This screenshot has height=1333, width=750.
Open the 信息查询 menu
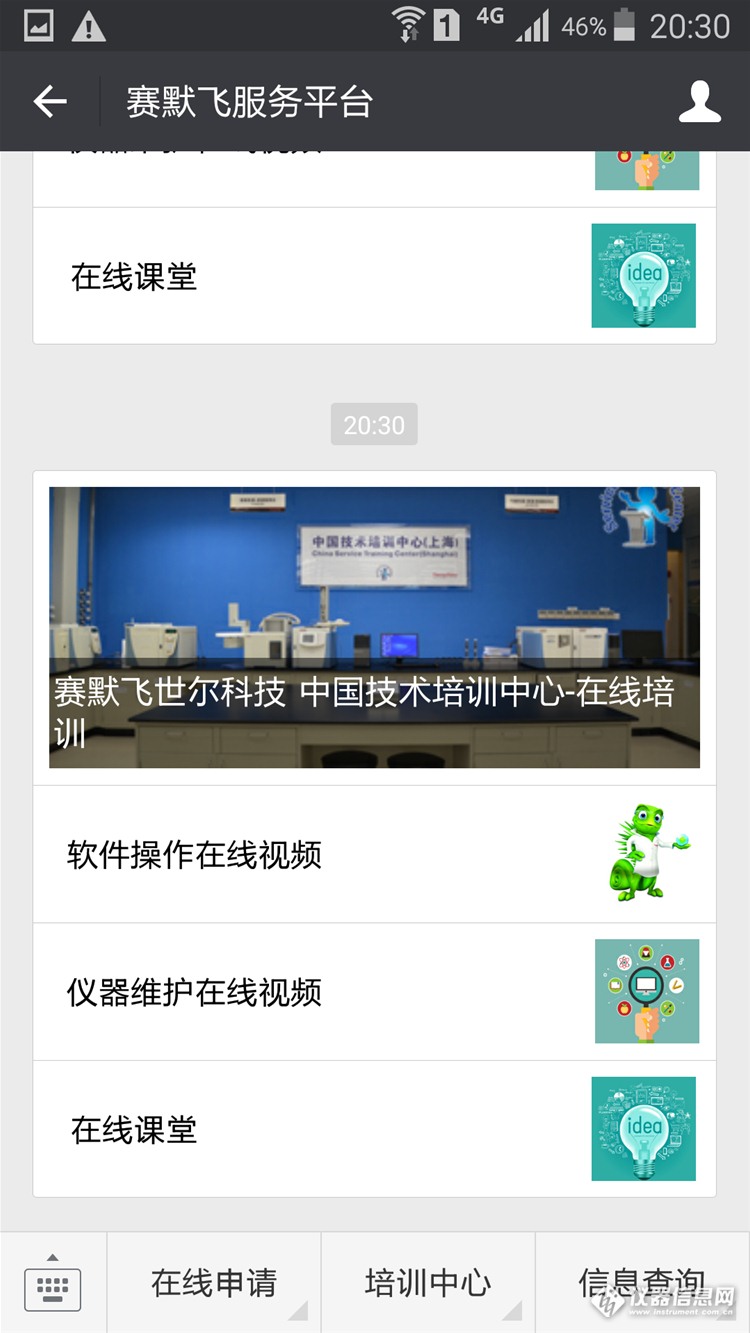[642, 1282]
